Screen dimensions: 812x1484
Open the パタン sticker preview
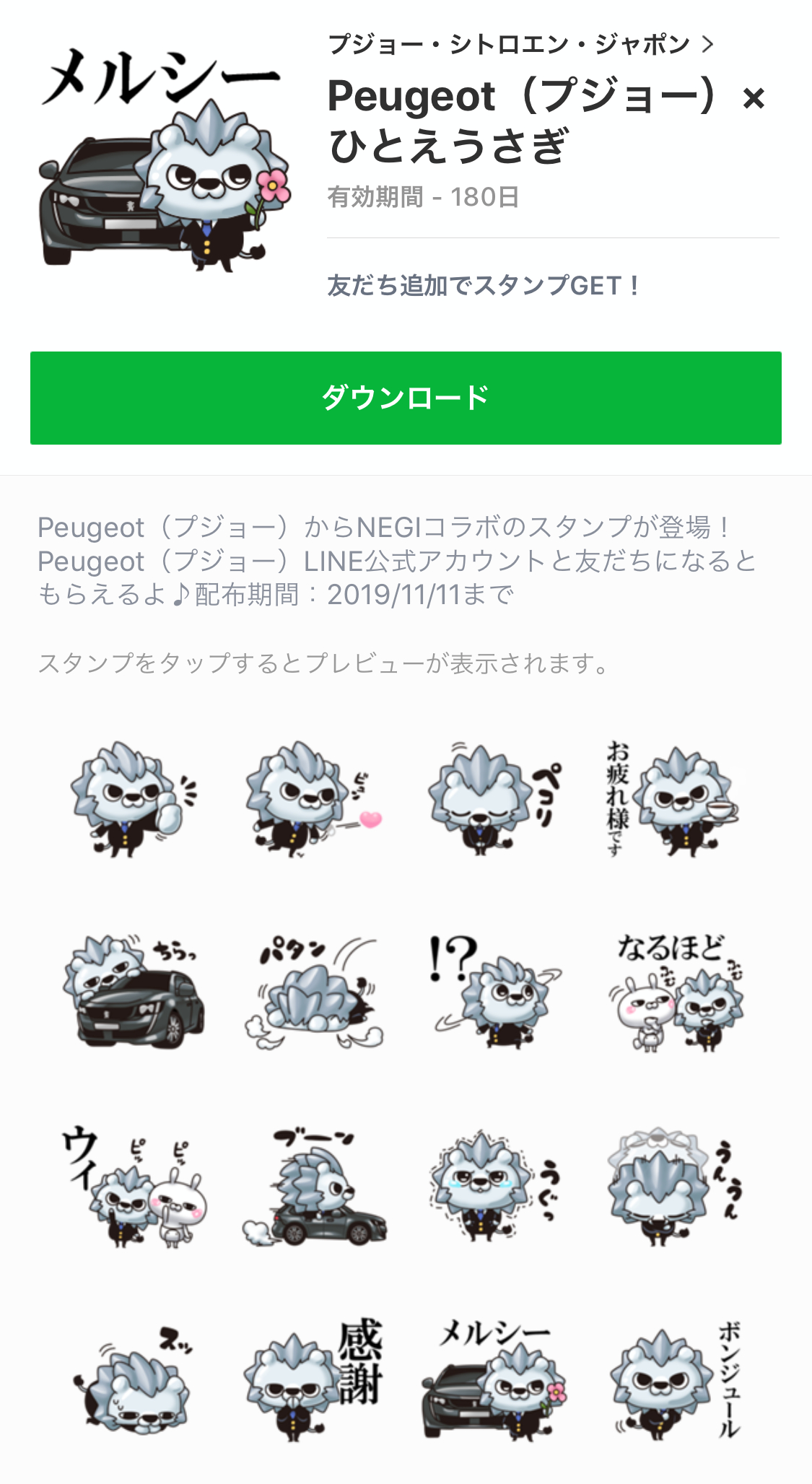(x=315, y=992)
